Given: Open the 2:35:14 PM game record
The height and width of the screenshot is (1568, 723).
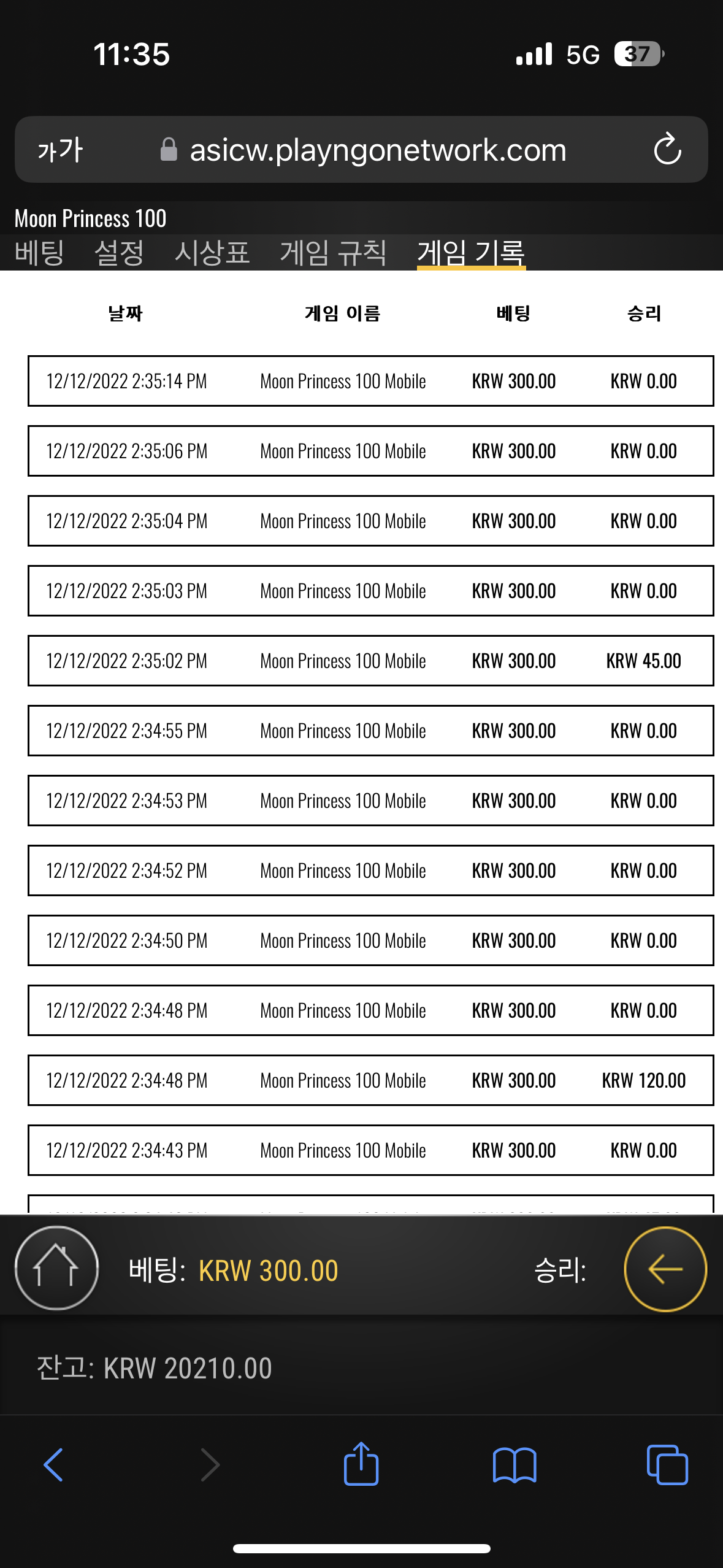Looking at the screenshot, I should pos(370,381).
